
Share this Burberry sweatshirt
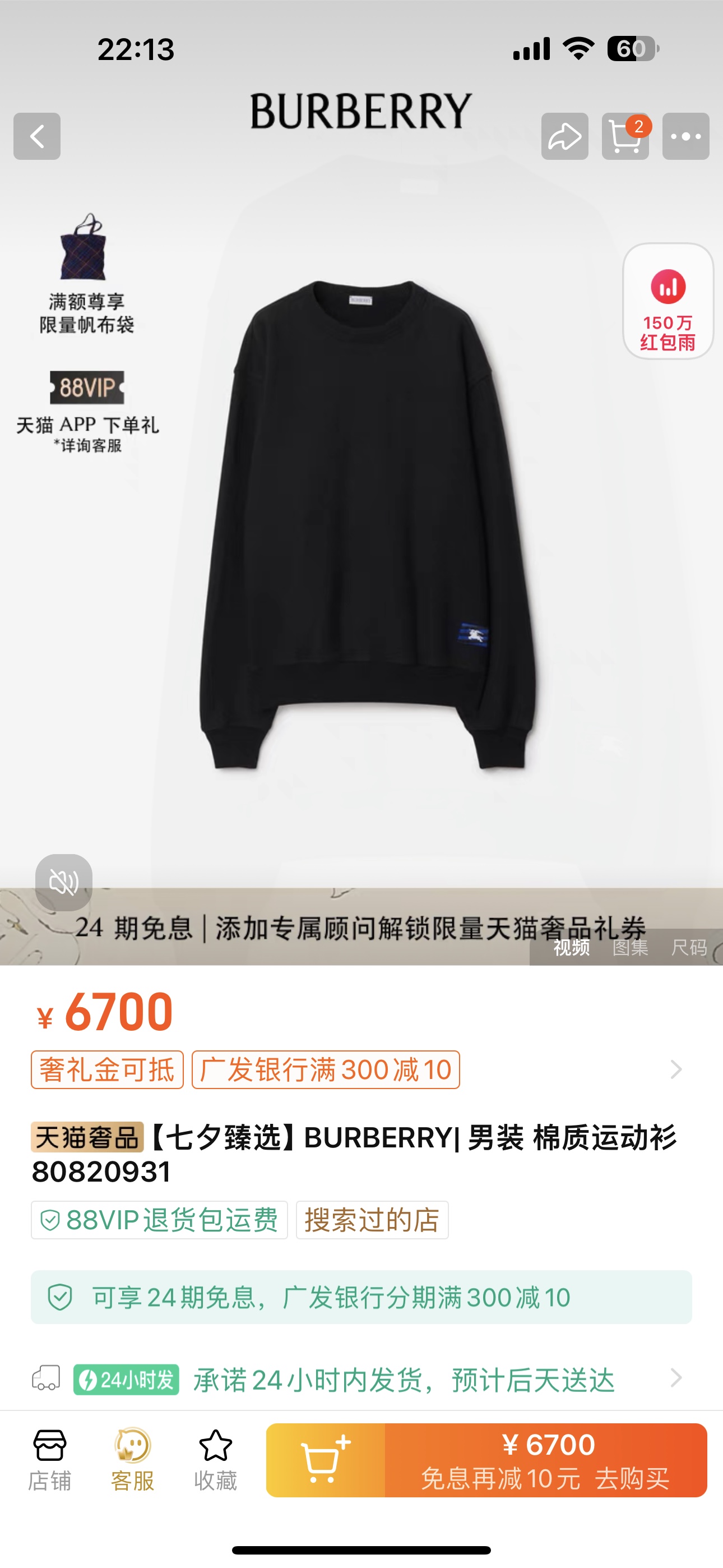click(x=564, y=136)
